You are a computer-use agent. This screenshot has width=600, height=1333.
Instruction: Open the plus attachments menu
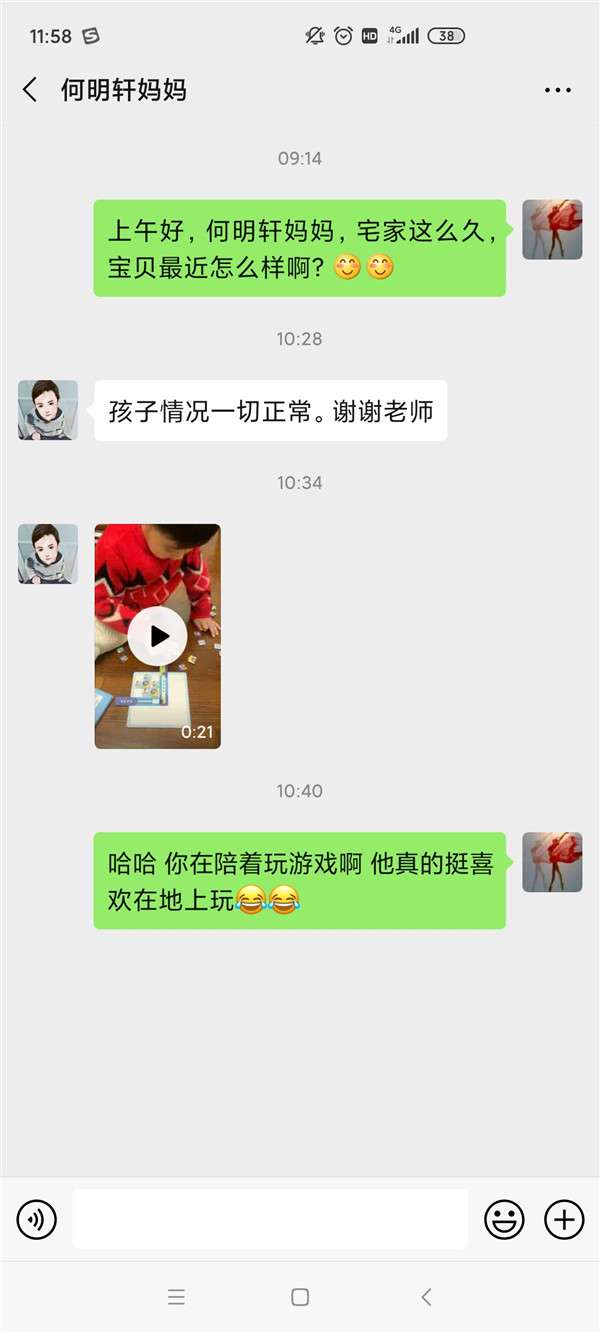tap(564, 1219)
